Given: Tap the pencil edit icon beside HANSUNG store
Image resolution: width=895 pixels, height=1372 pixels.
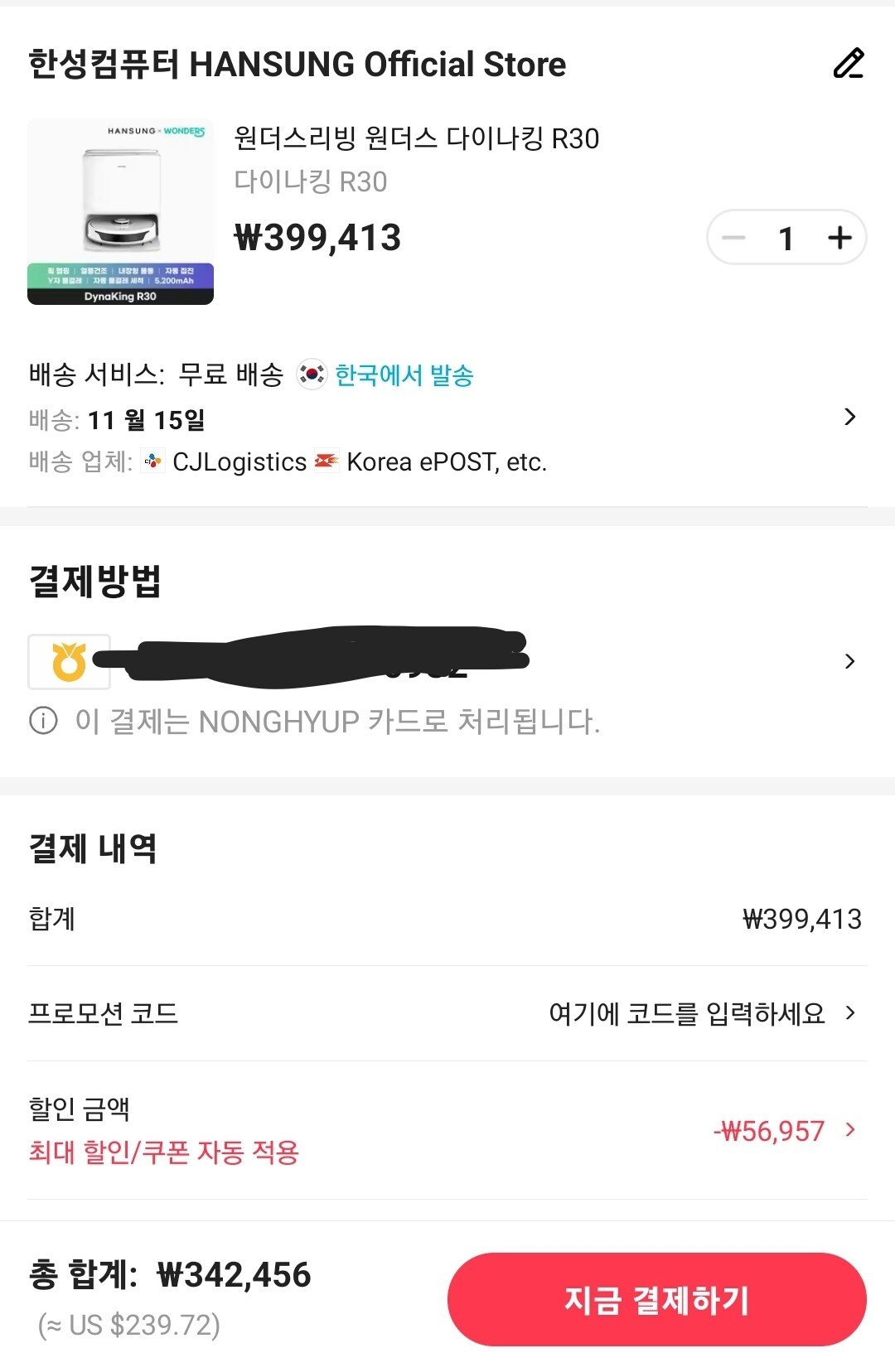Looking at the screenshot, I should 848,64.
